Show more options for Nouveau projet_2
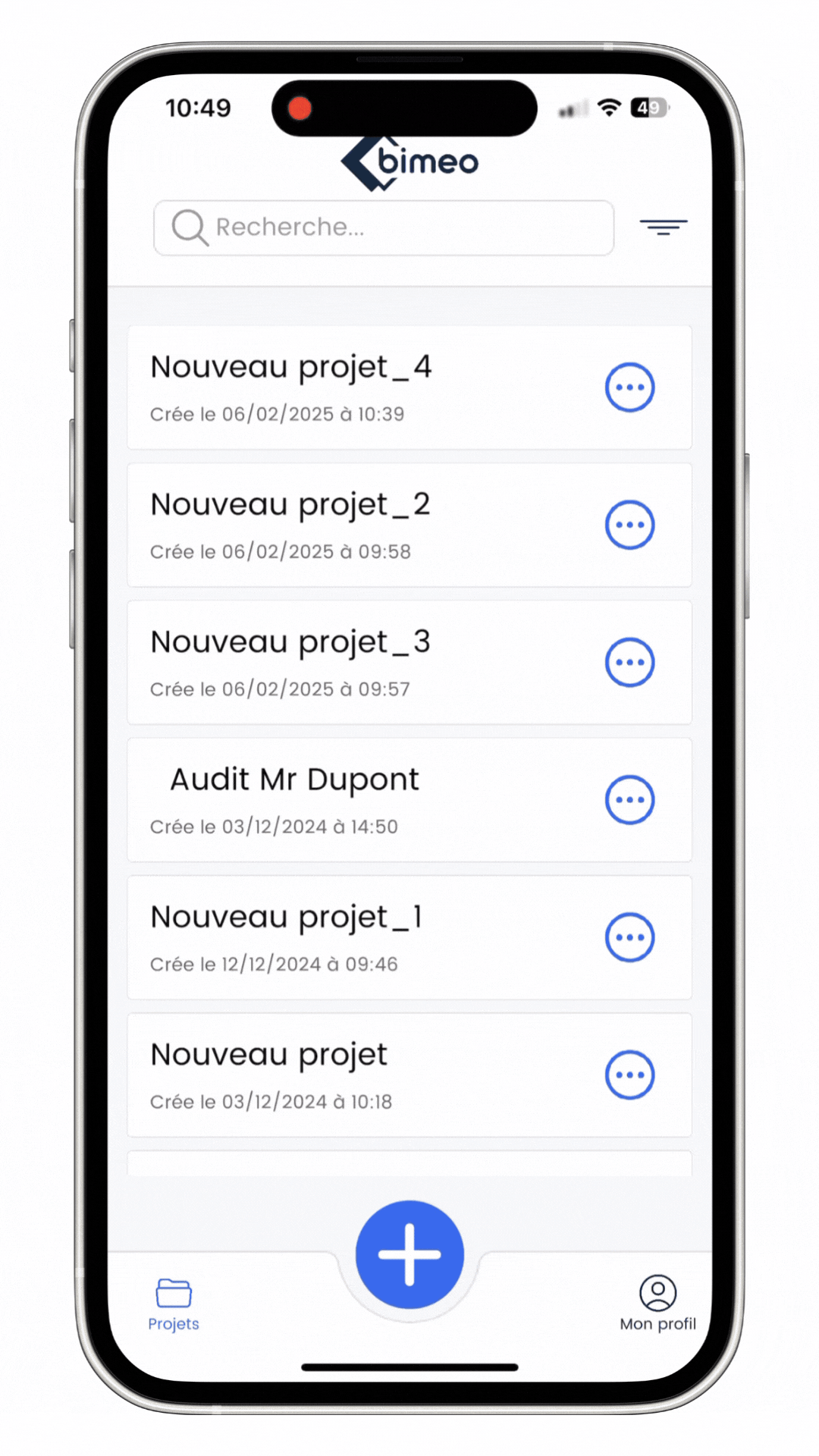Image resolution: width=819 pixels, height=1456 pixels. point(629,525)
